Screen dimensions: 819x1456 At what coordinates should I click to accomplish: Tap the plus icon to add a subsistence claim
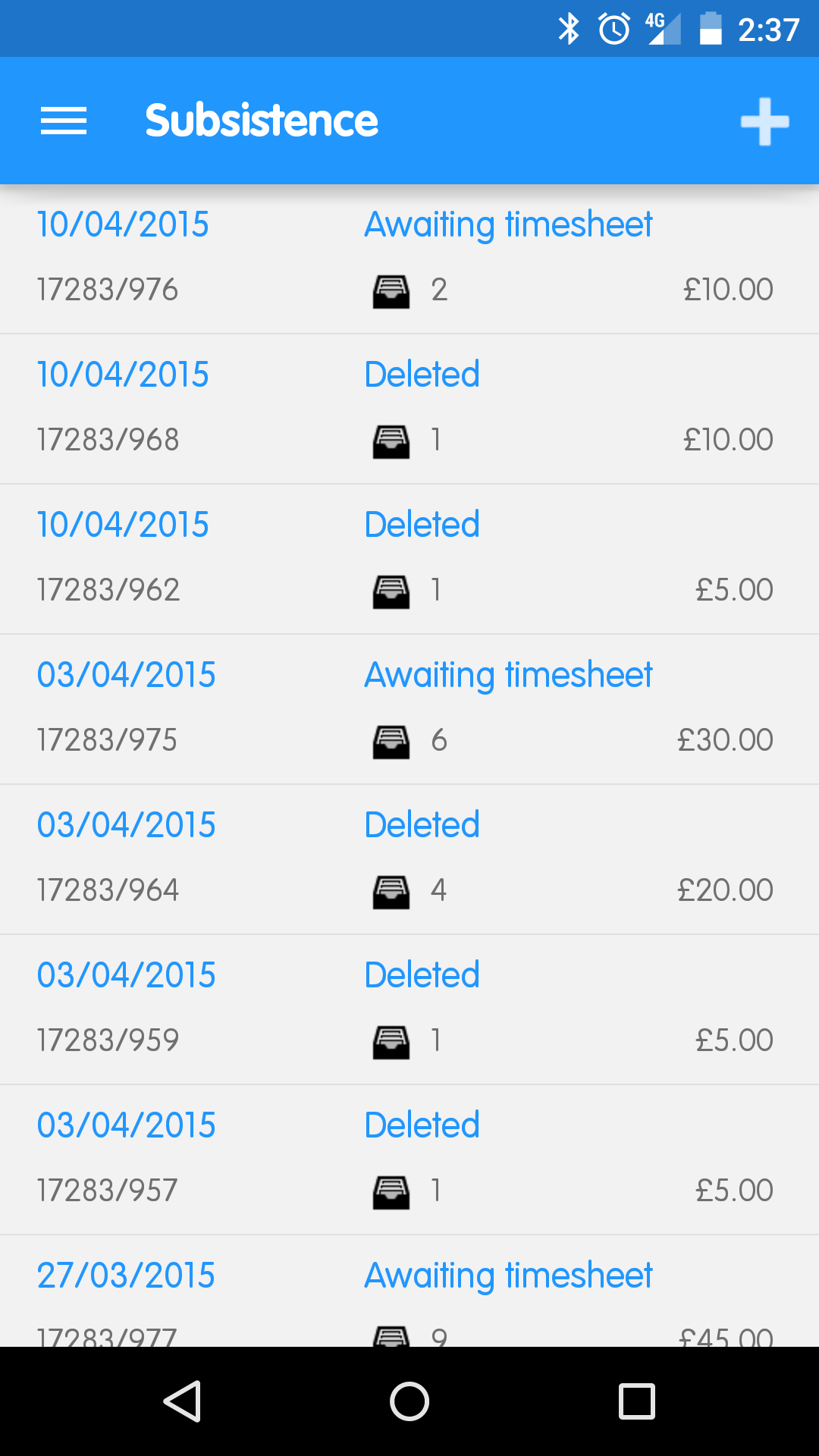(765, 120)
